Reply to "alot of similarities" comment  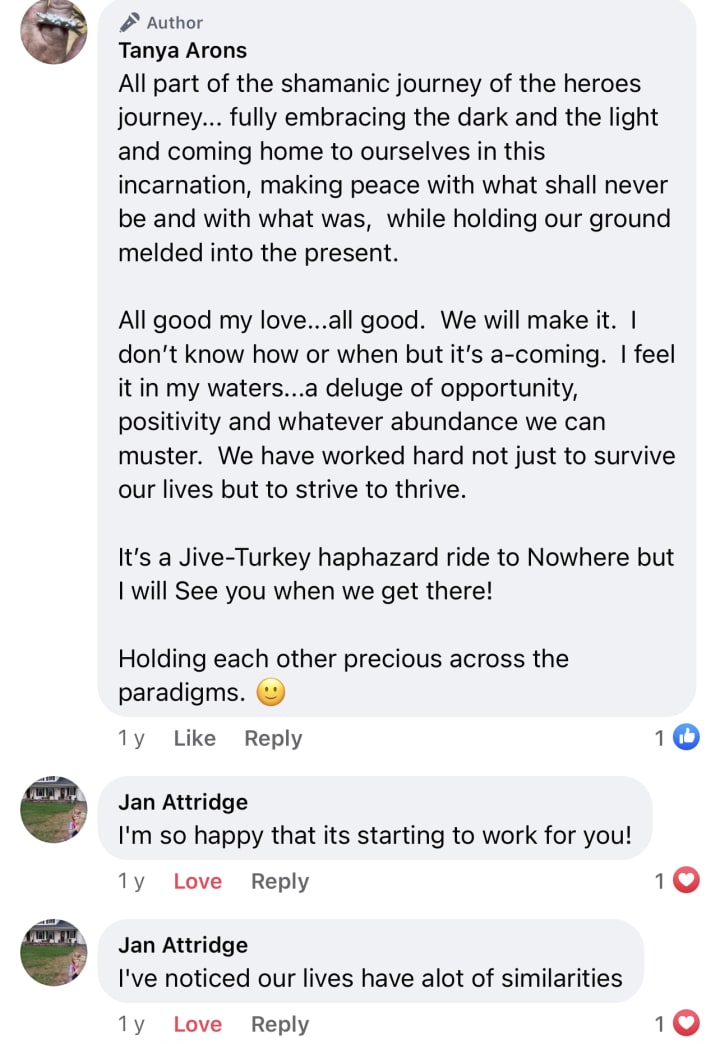pyautogui.click(x=280, y=1024)
